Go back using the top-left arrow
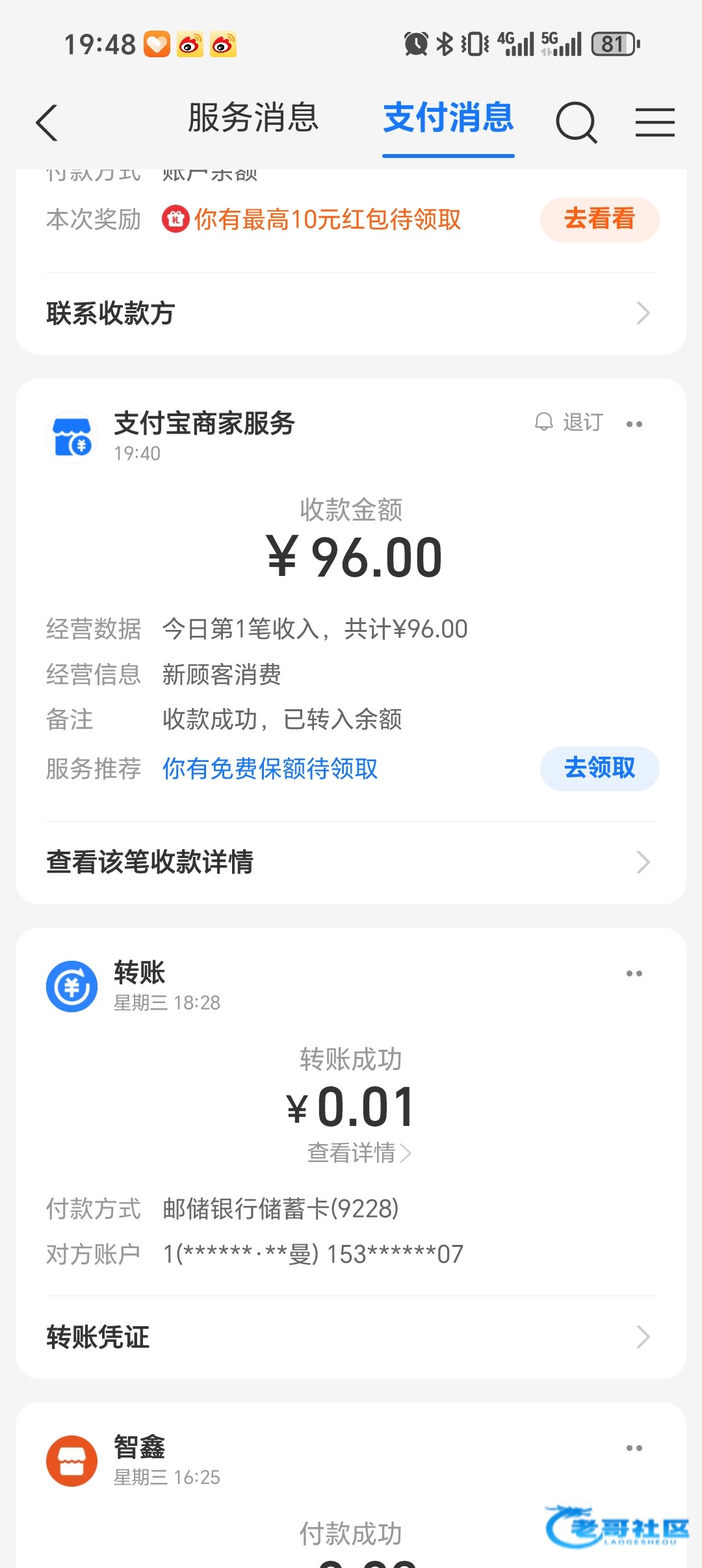Image resolution: width=702 pixels, height=1568 pixels. pos(47,122)
